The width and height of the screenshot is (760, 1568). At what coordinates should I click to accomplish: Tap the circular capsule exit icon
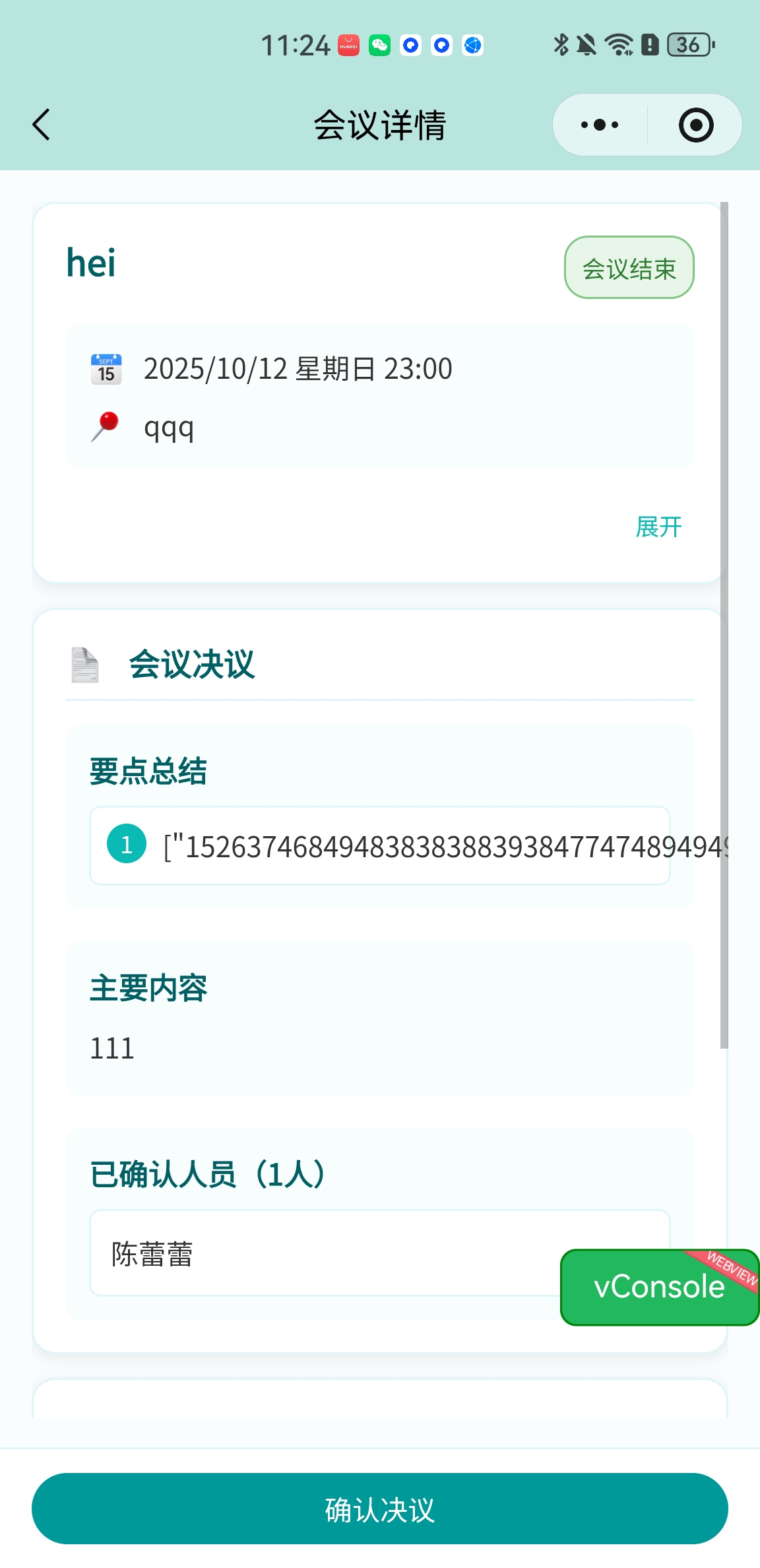pos(697,124)
